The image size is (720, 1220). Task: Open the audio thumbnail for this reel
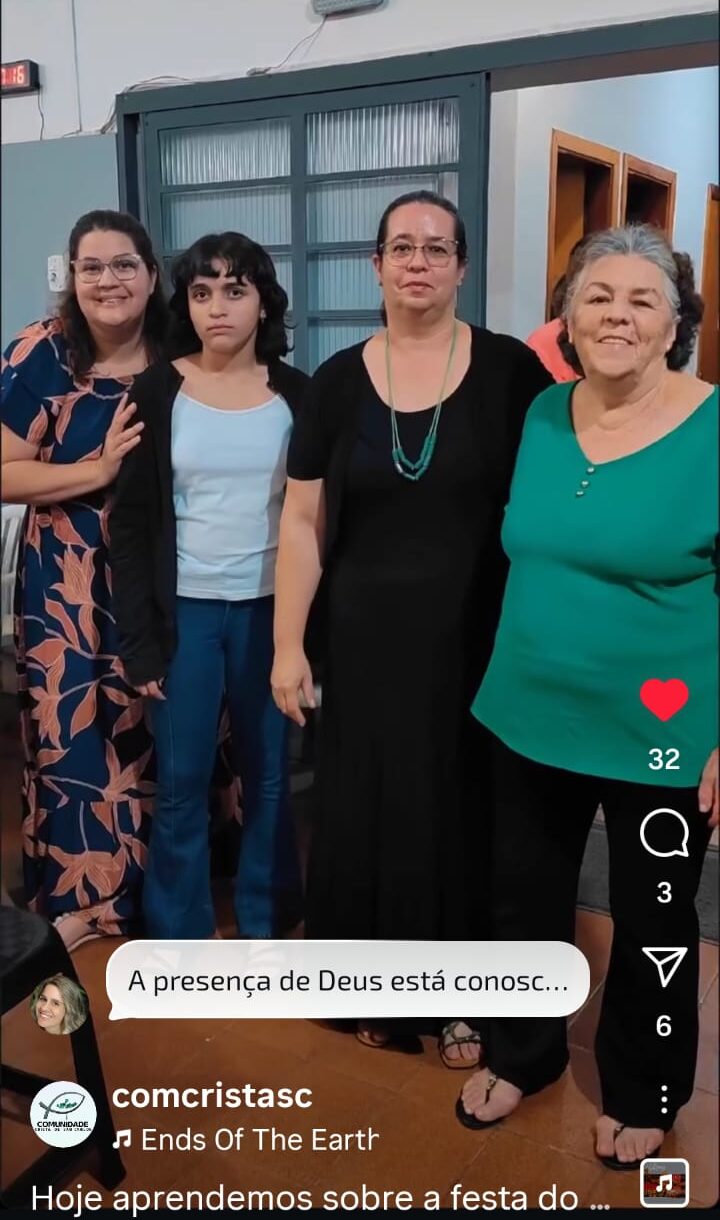click(x=664, y=1184)
